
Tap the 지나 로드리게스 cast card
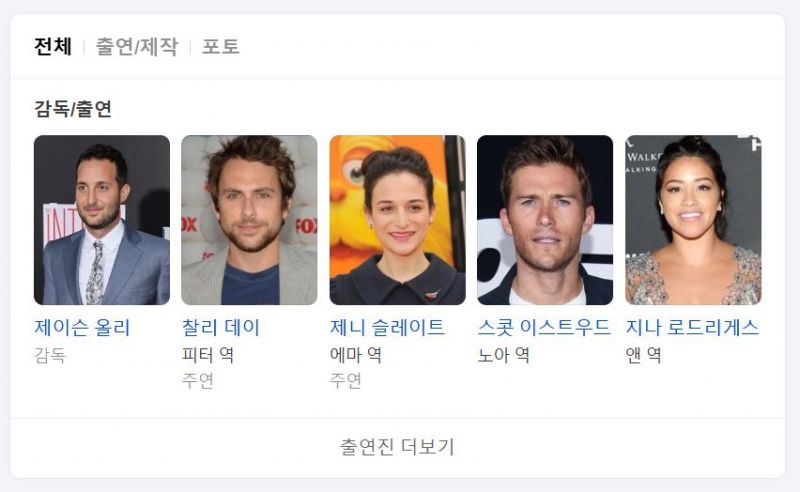click(692, 222)
